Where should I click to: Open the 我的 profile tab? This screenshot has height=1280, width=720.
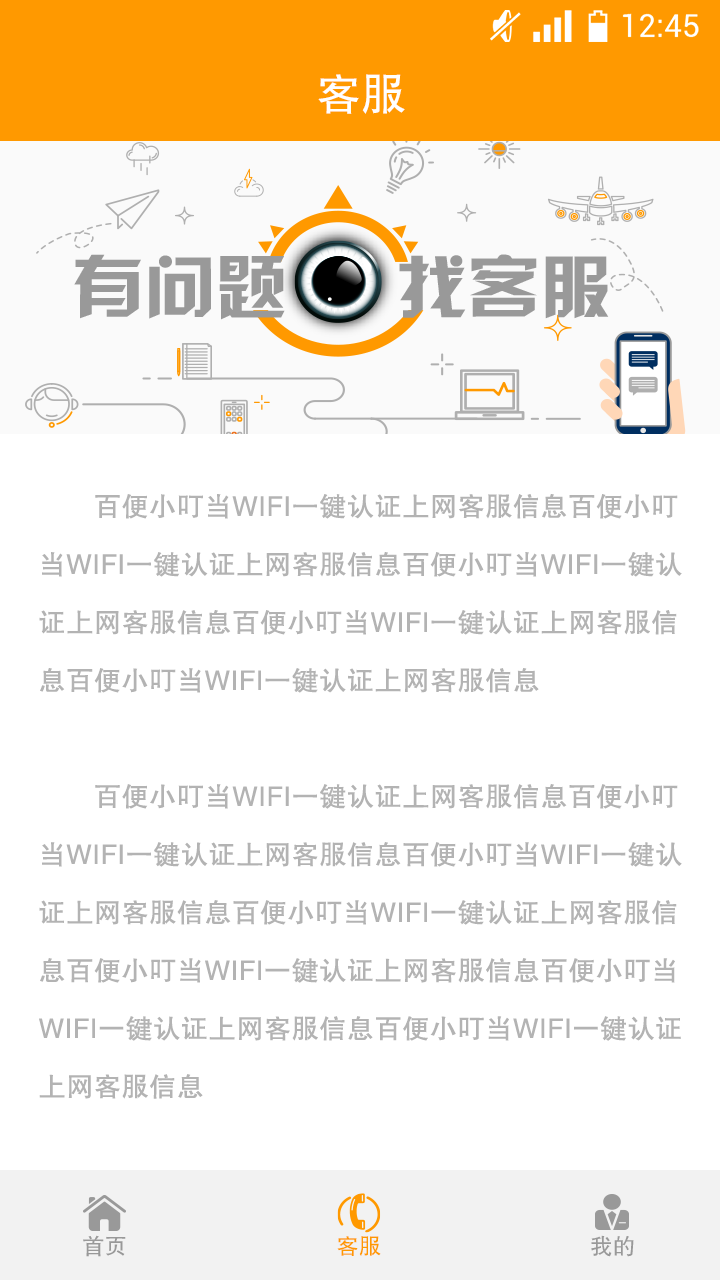tap(612, 1225)
